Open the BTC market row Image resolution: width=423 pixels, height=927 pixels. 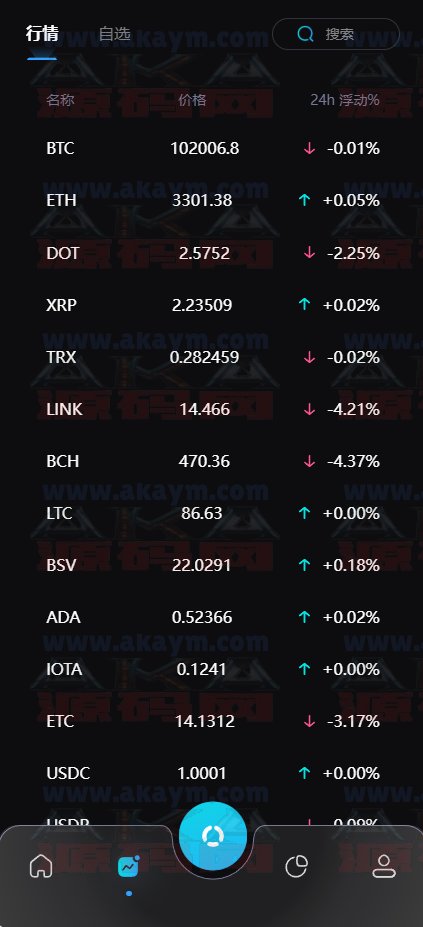click(x=212, y=148)
